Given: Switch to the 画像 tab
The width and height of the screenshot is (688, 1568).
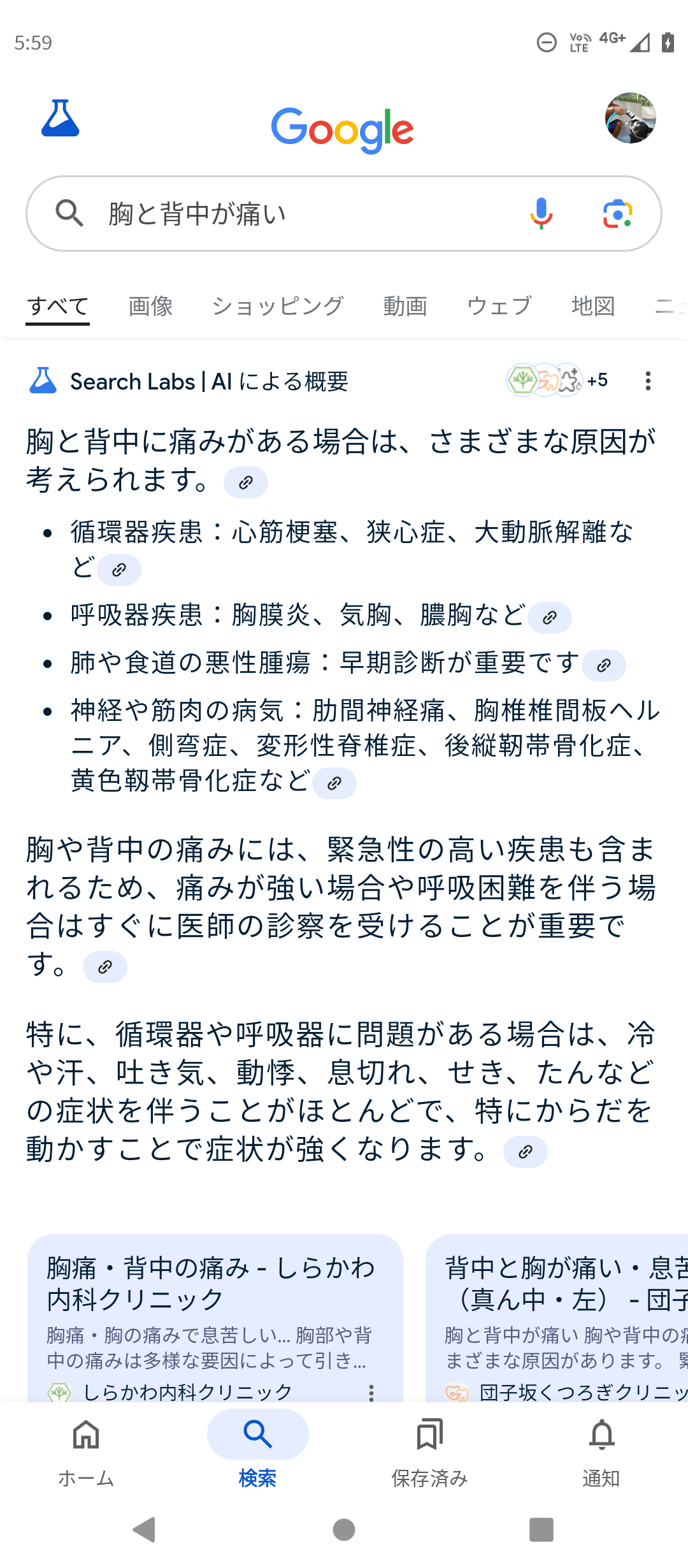Looking at the screenshot, I should [x=150, y=306].
